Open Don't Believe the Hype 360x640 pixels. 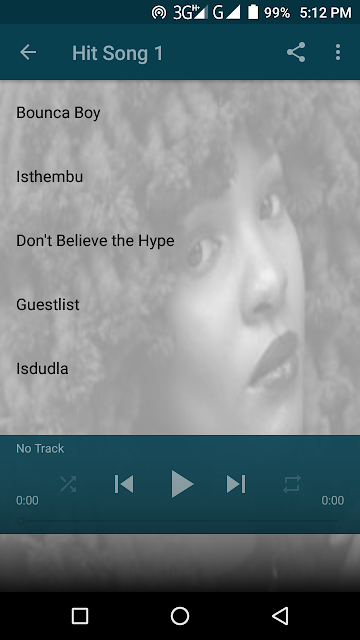(180, 240)
